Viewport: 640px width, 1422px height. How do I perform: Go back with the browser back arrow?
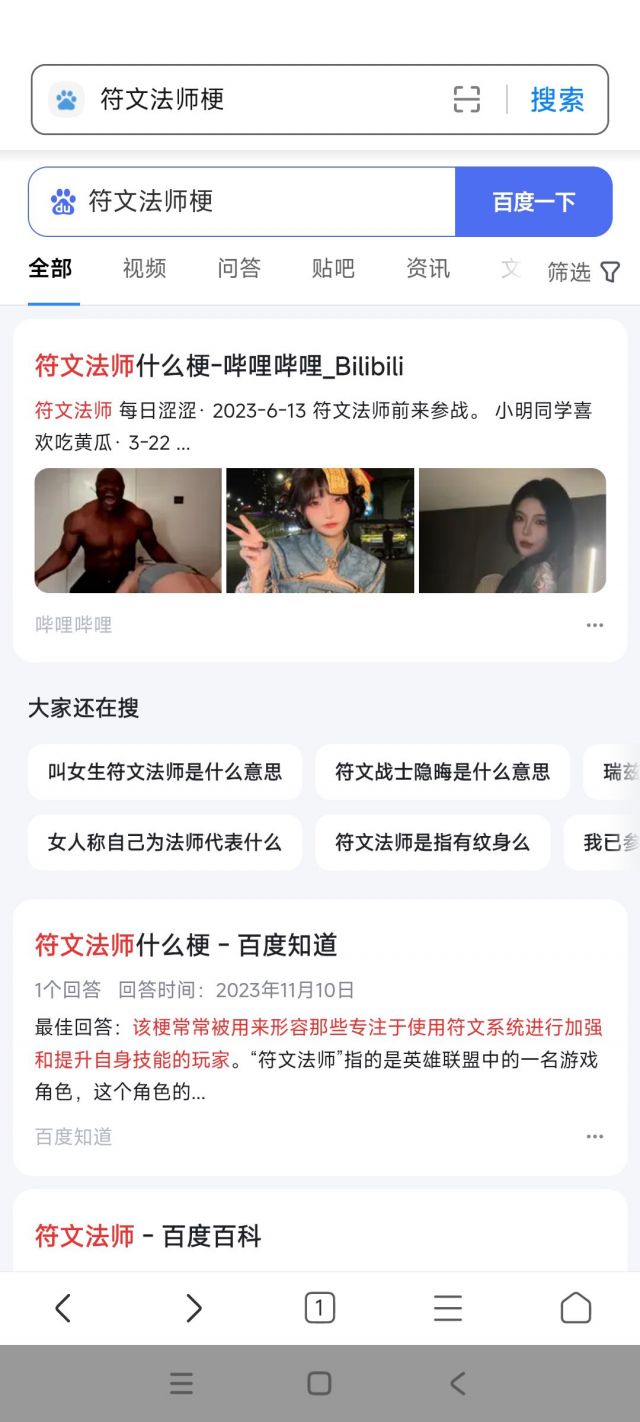tap(63, 1308)
